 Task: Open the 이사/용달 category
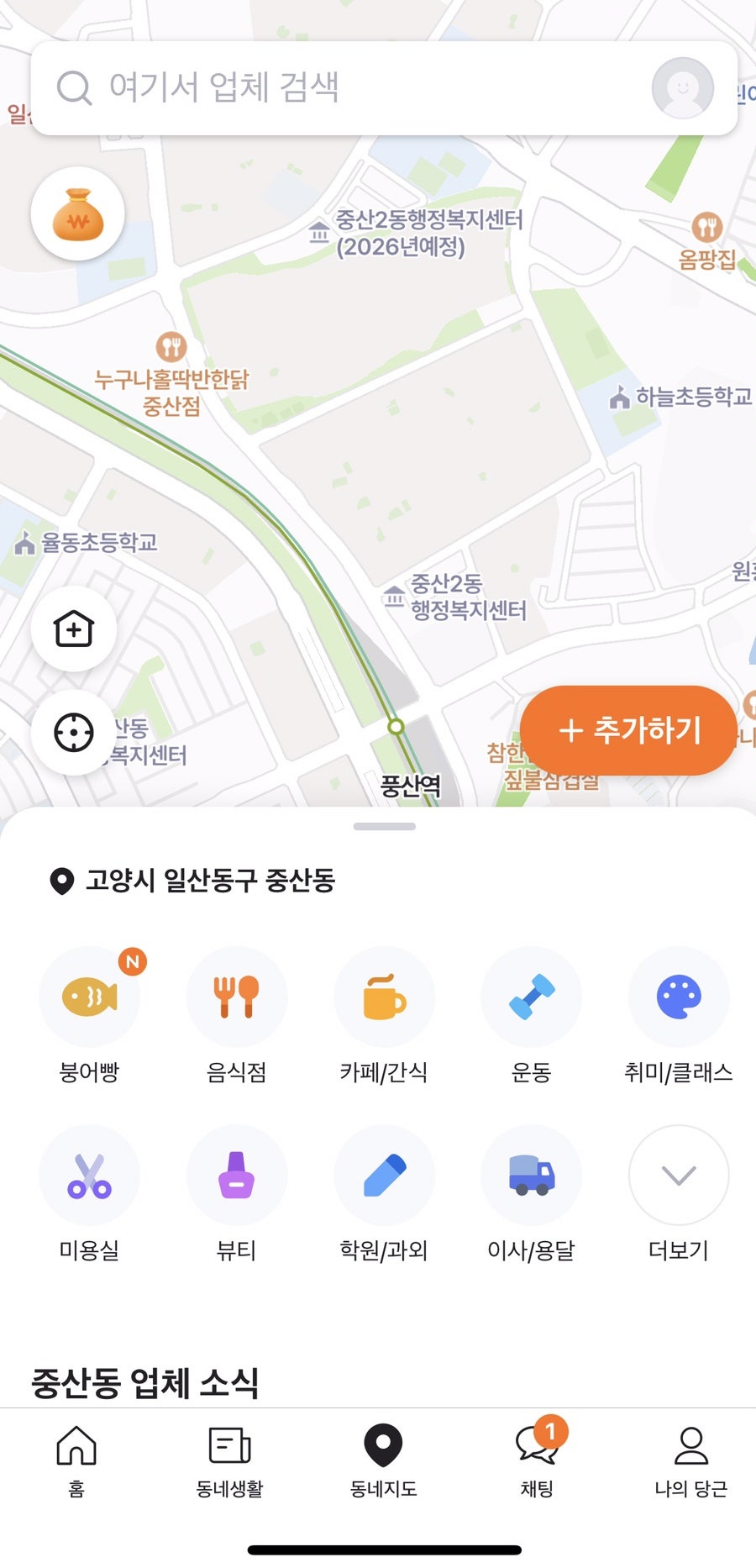pyautogui.click(x=531, y=1176)
